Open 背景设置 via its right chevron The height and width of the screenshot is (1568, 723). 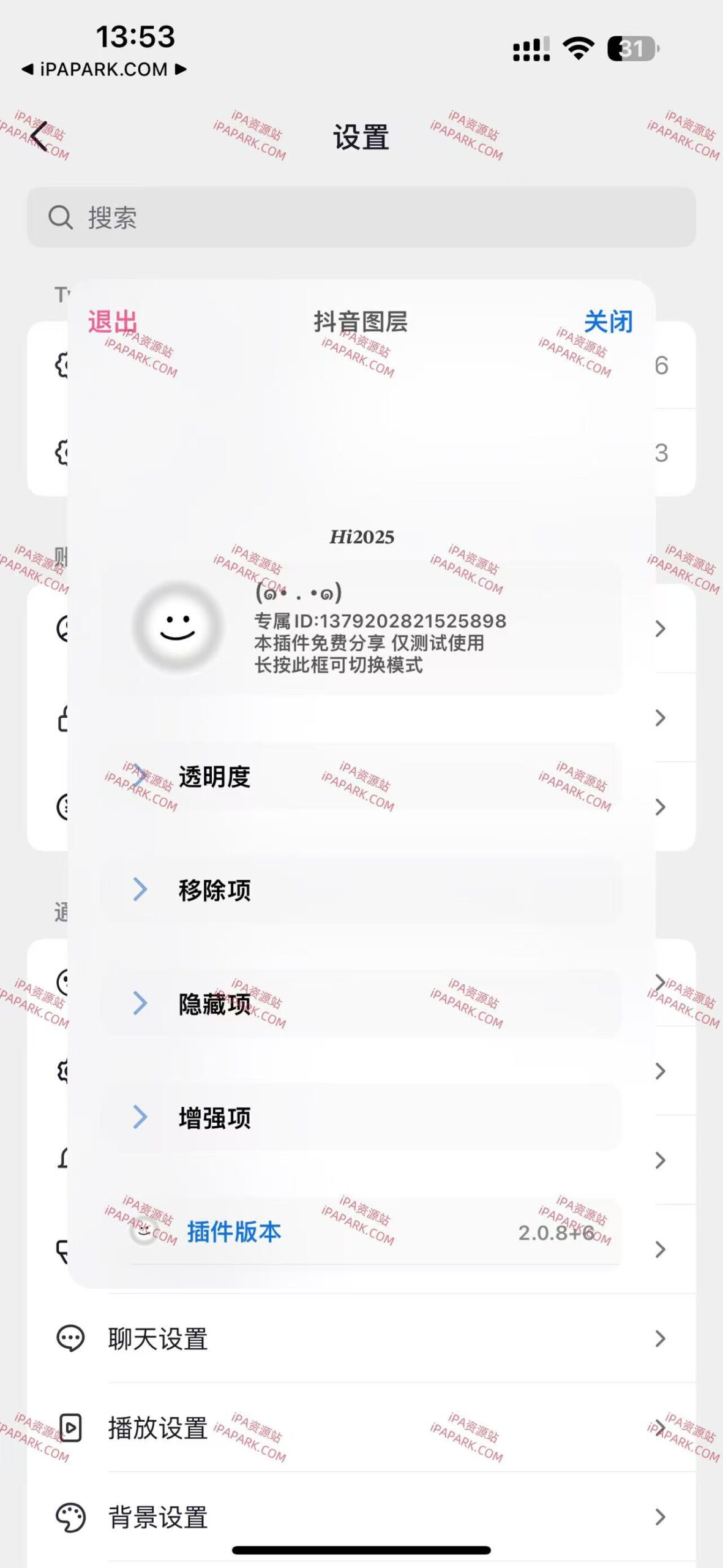point(660,1518)
